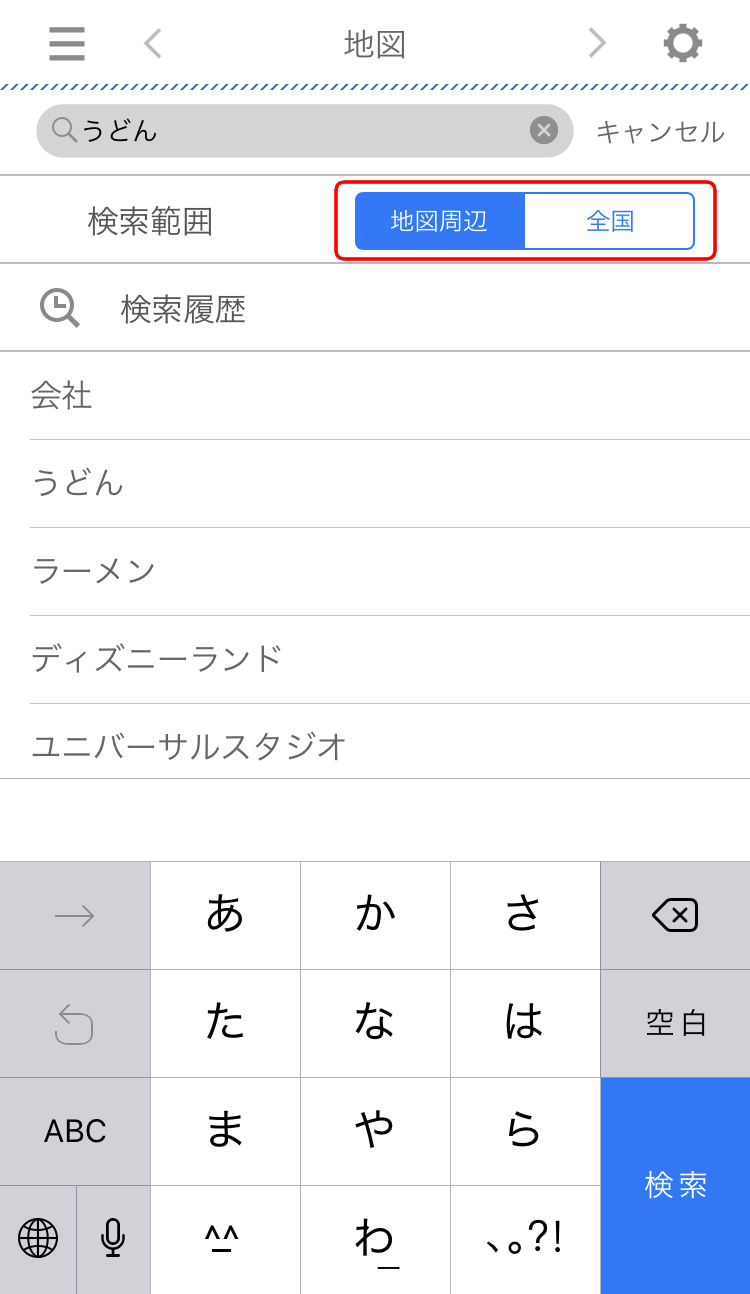Image resolution: width=750 pixels, height=1294 pixels.
Task: Open the settings gear
Action: (x=683, y=44)
